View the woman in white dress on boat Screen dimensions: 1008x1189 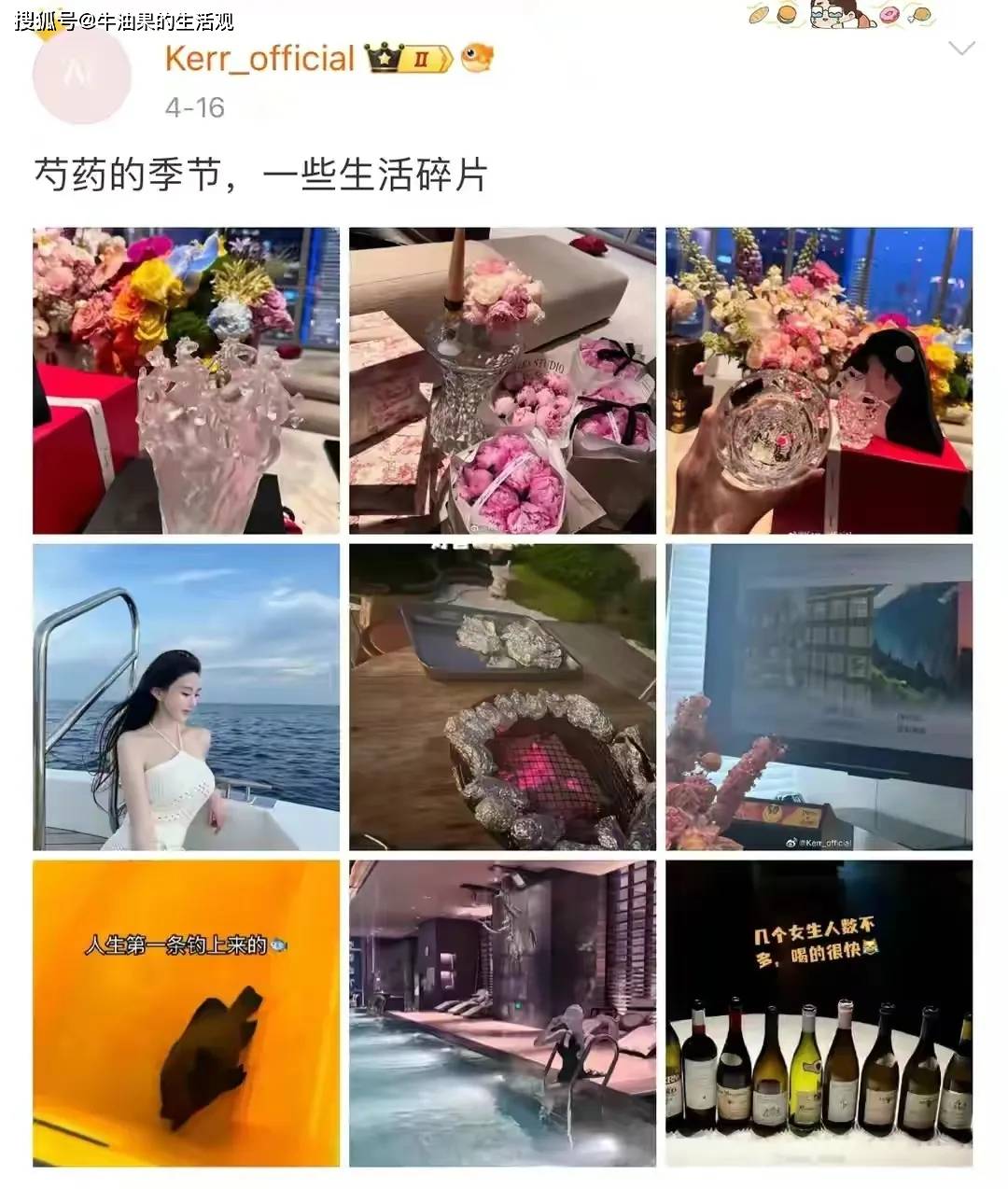pyautogui.click(x=186, y=697)
